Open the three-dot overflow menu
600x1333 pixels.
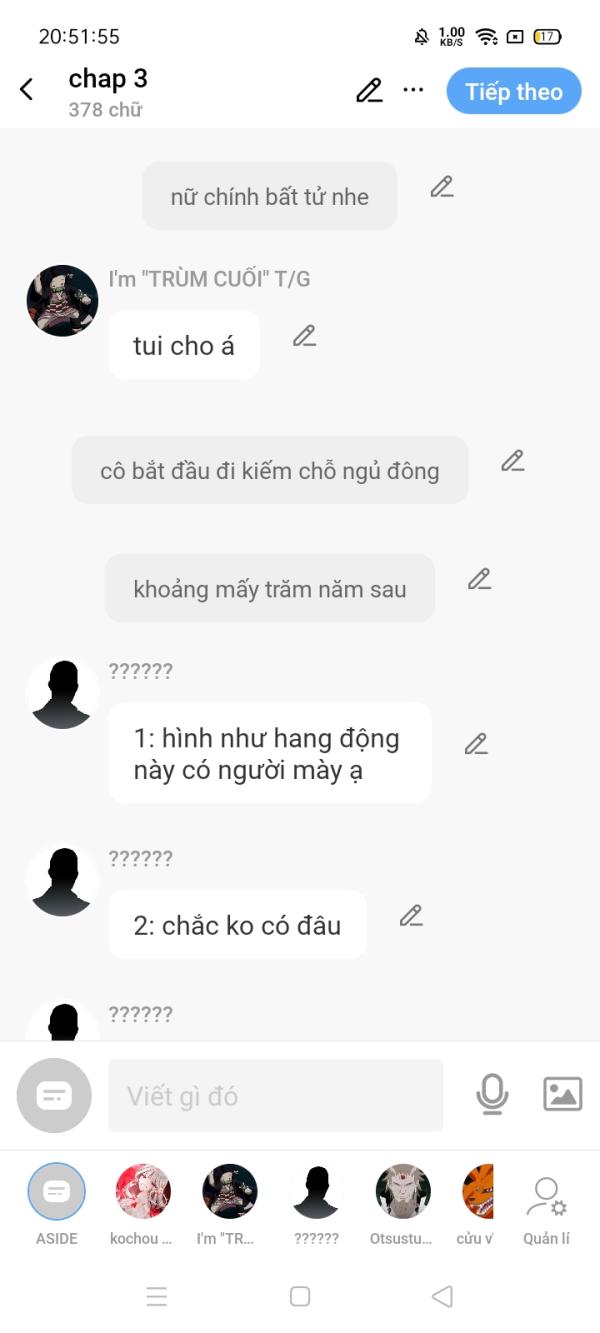[413, 90]
